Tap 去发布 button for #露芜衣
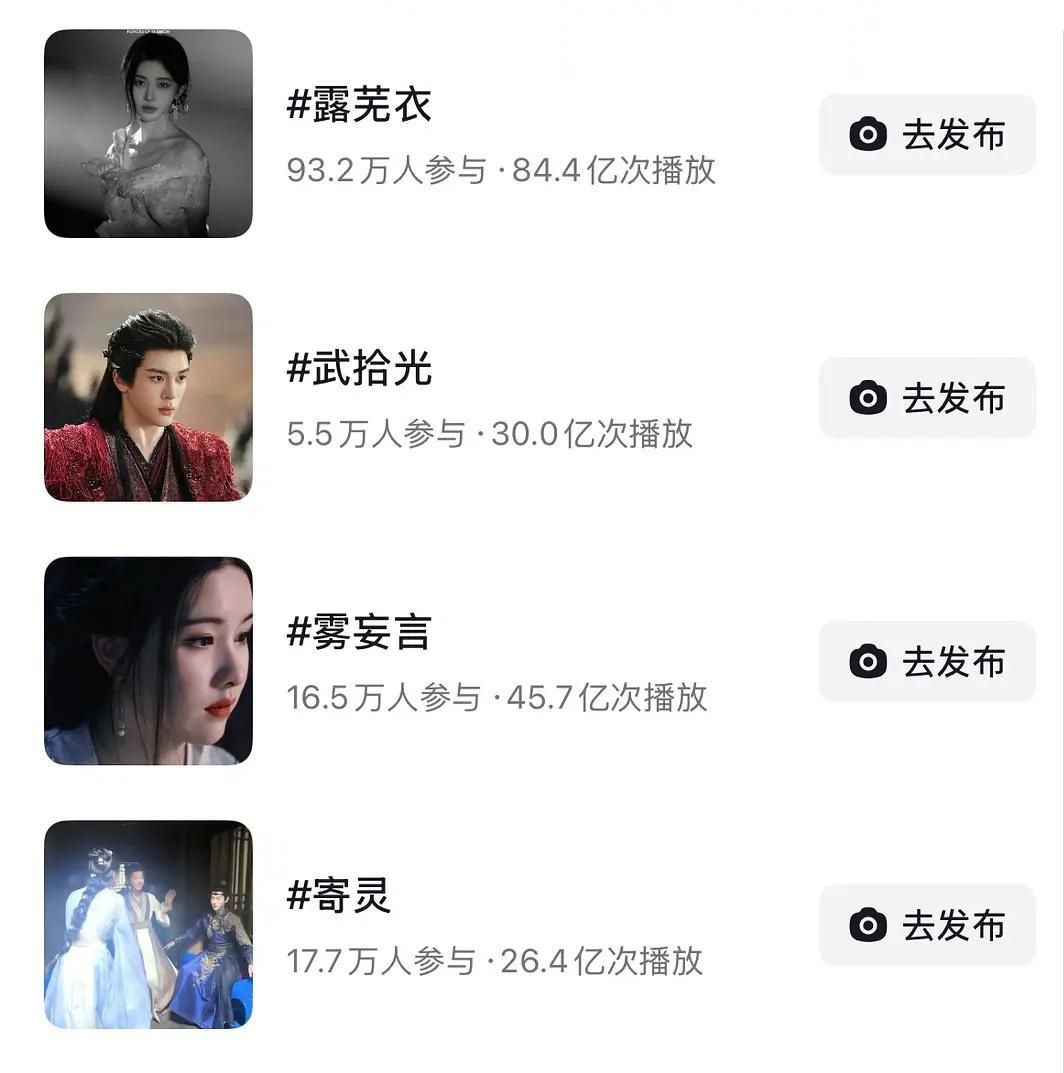1064x1073 pixels. [927, 134]
